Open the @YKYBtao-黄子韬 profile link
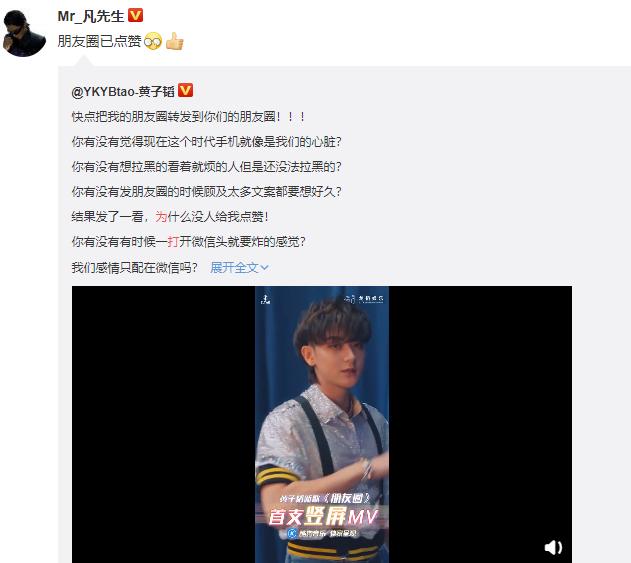The width and height of the screenshot is (631, 563). [x=124, y=90]
